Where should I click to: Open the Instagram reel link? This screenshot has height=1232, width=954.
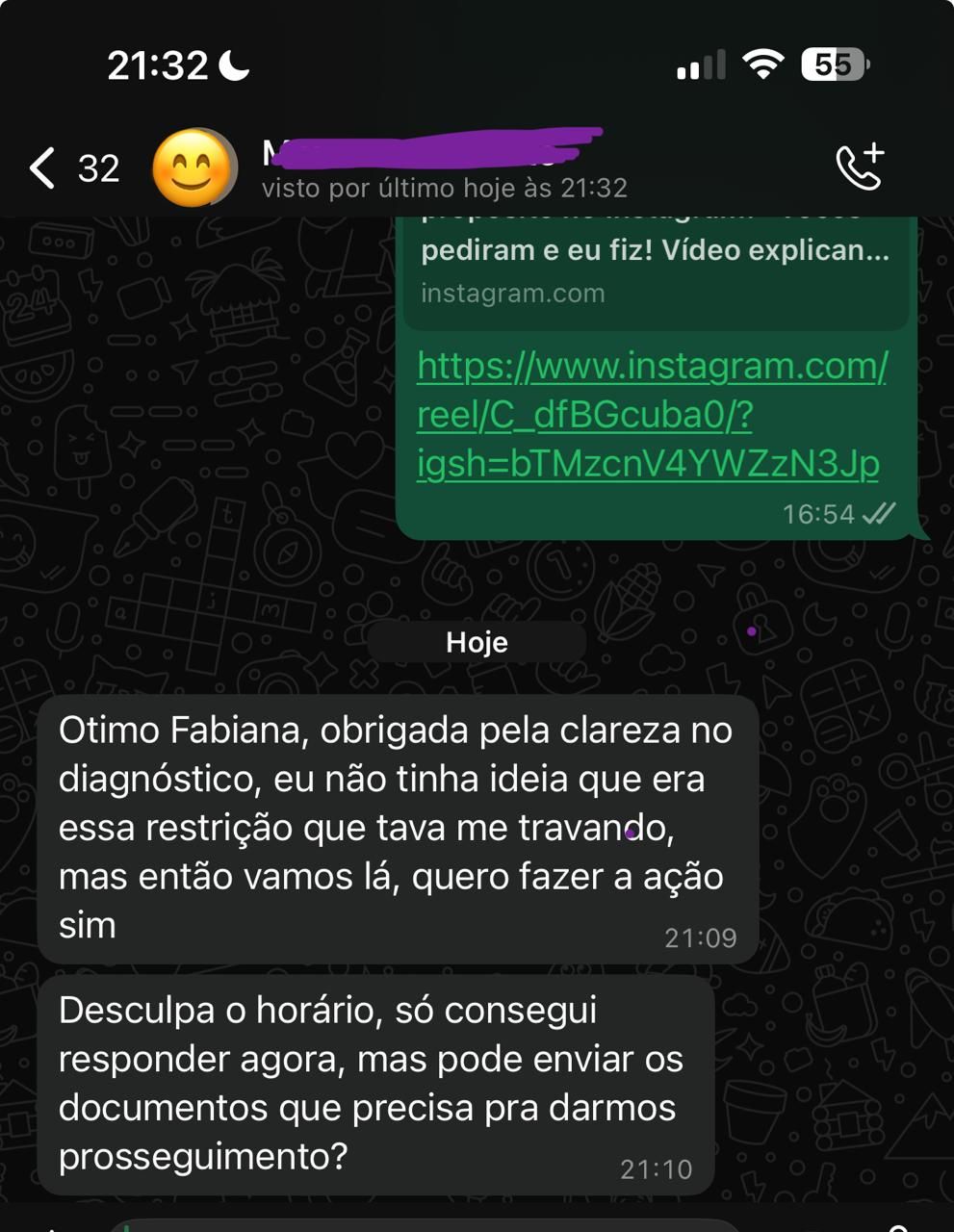coord(651,415)
